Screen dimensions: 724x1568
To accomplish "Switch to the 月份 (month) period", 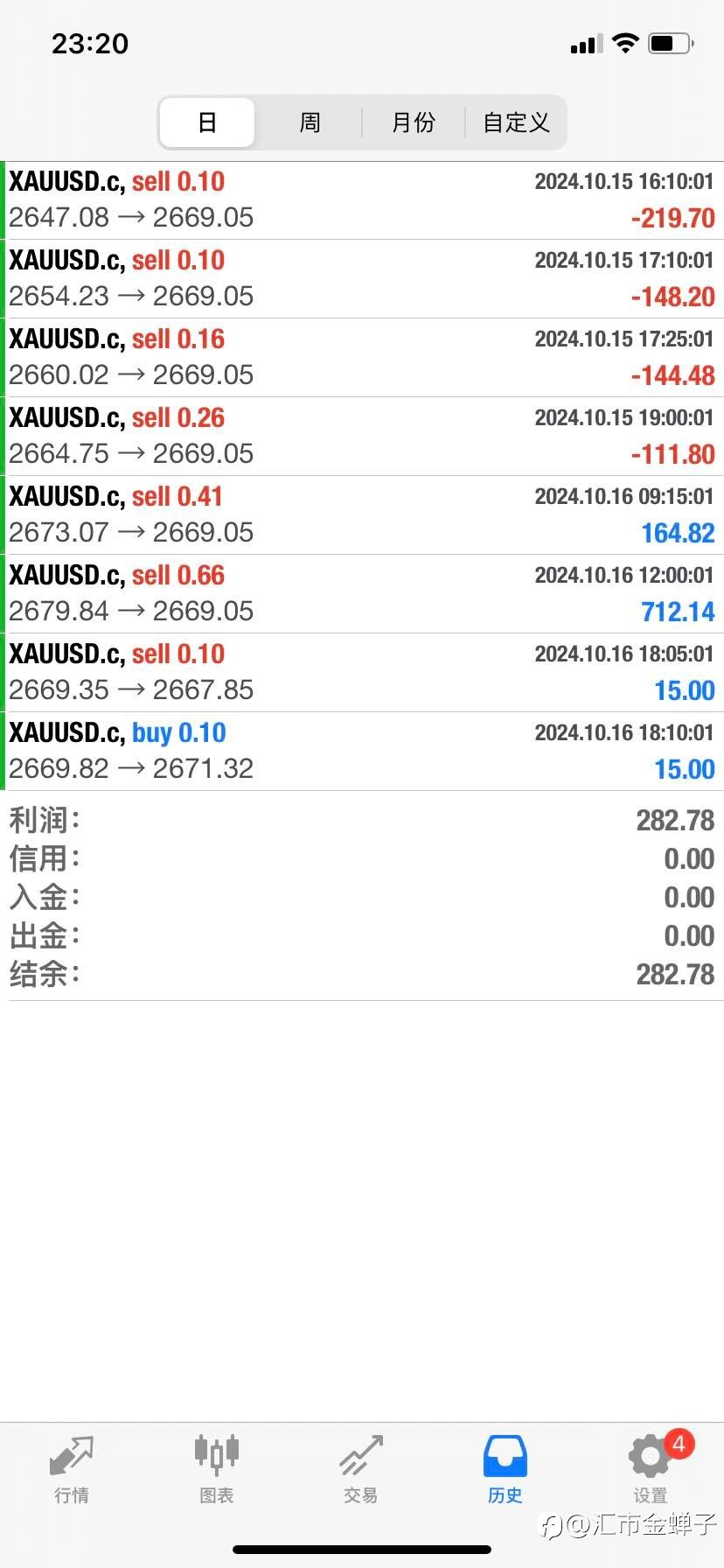I will tap(413, 122).
